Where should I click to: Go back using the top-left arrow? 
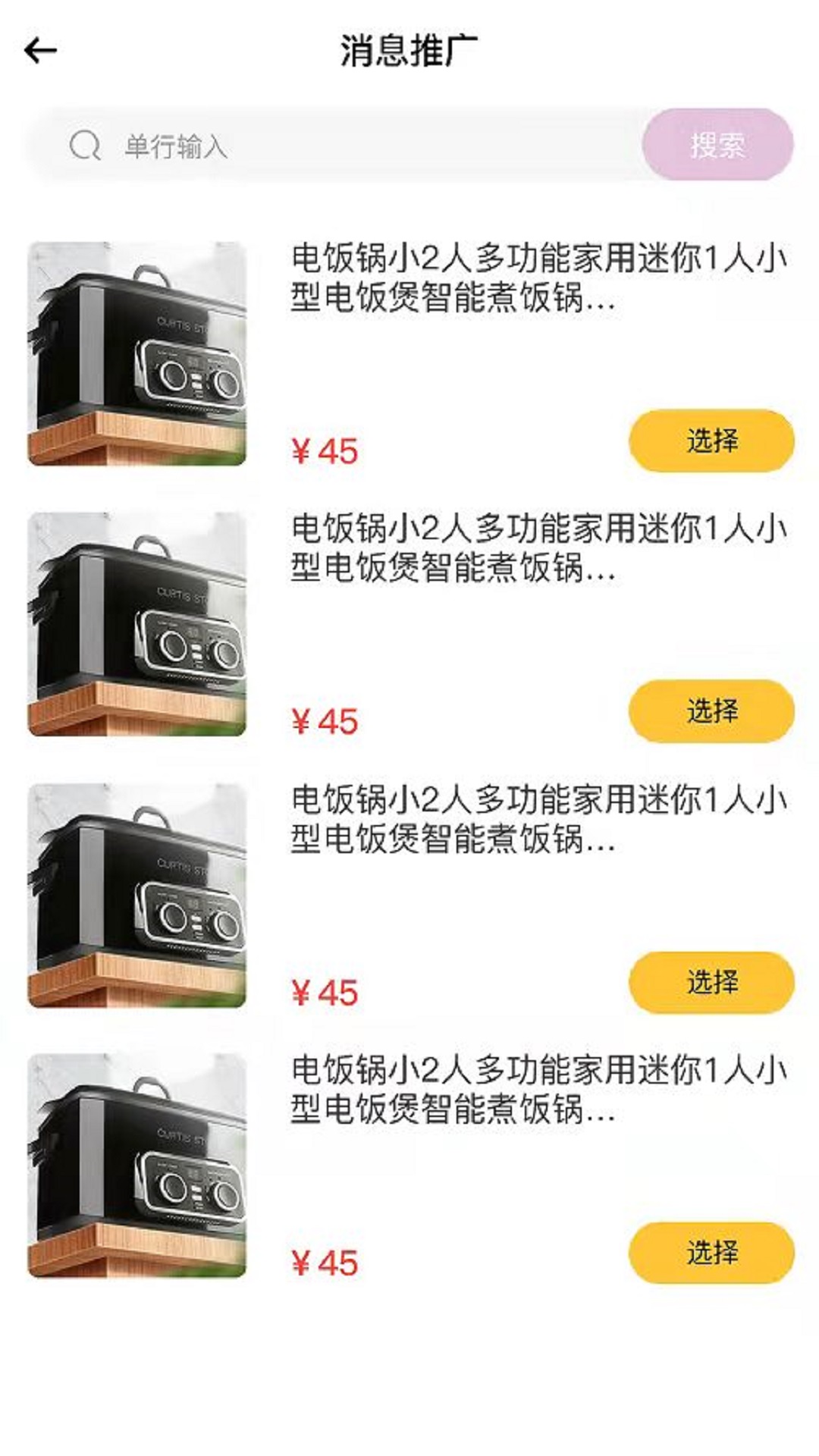pos(40,51)
